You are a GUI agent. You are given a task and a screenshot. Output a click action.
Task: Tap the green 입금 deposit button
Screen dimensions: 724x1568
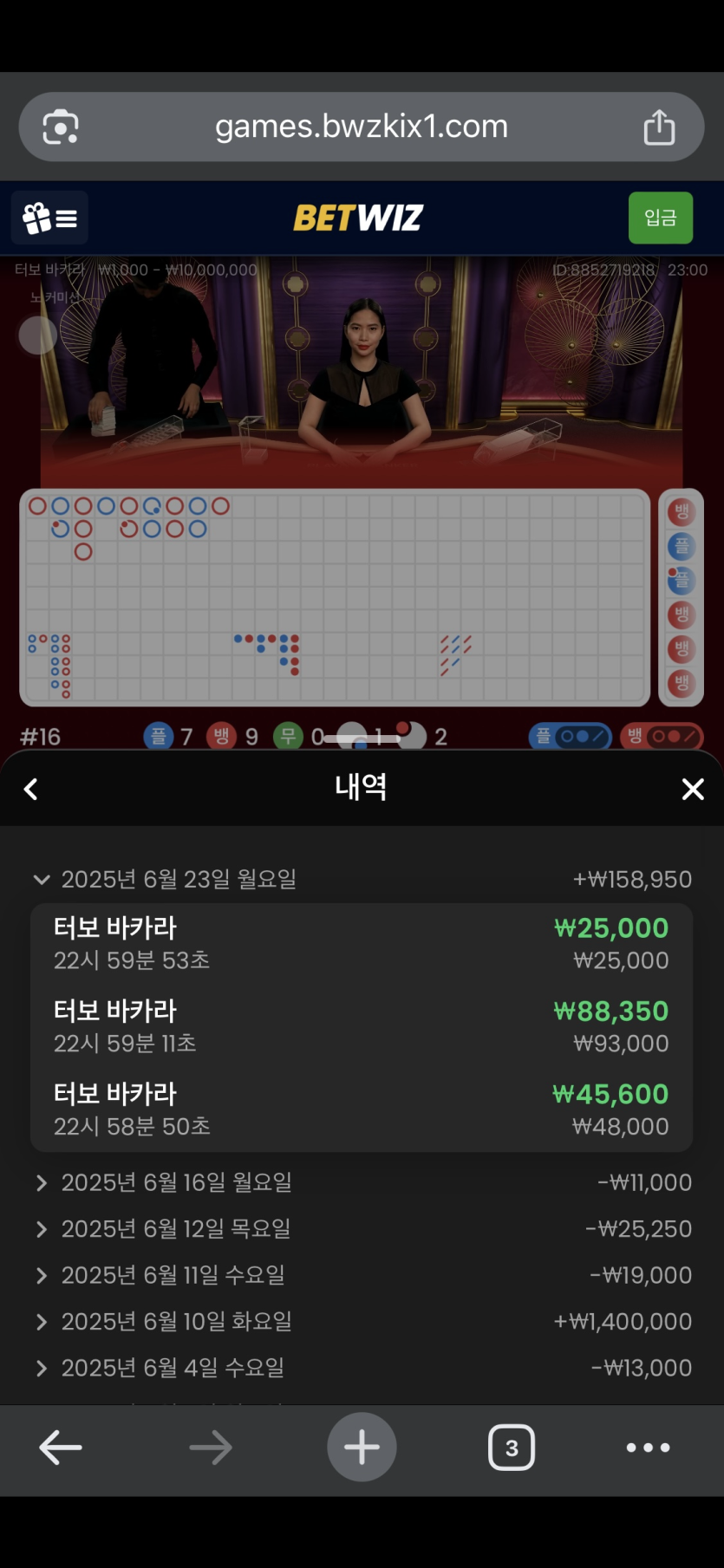[660, 218]
